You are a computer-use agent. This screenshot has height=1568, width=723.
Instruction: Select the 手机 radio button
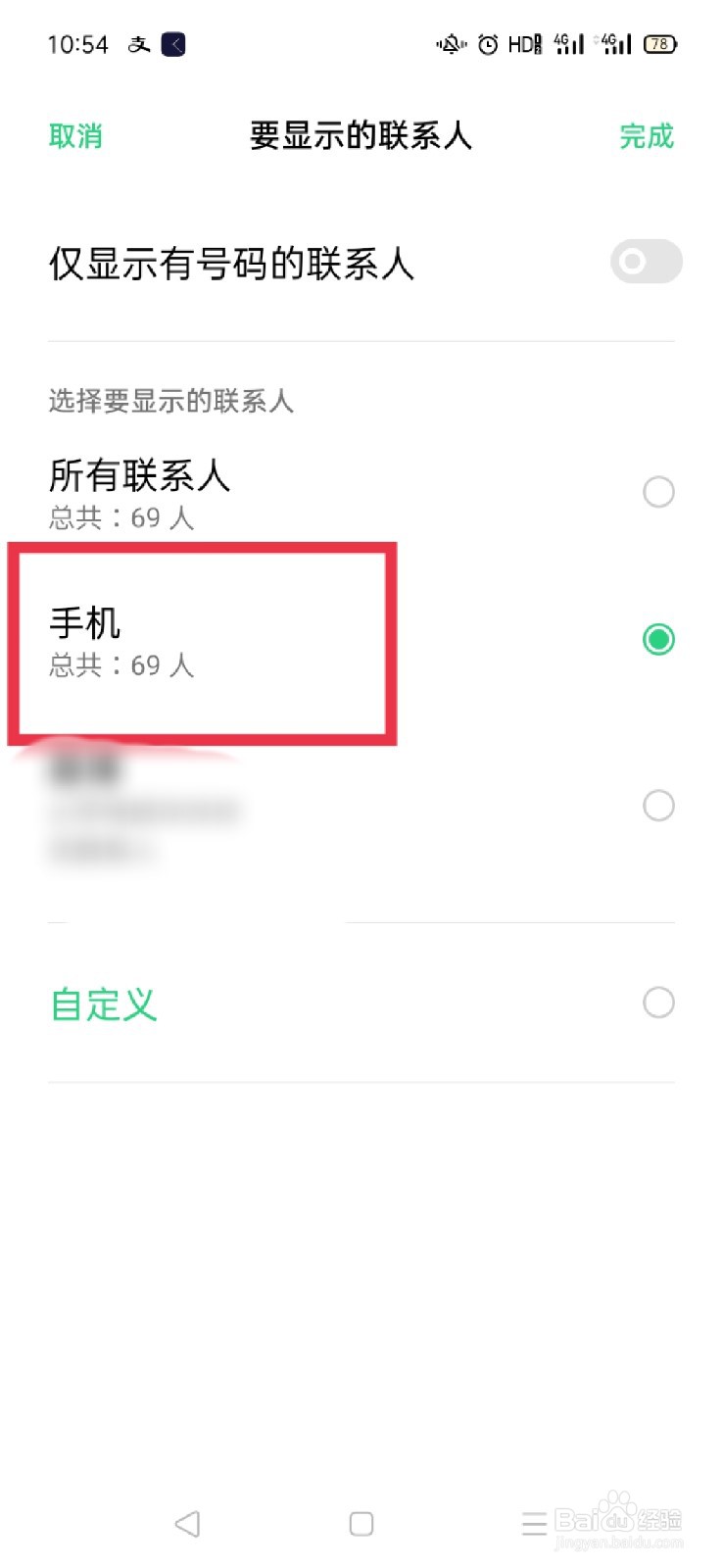tap(657, 640)
